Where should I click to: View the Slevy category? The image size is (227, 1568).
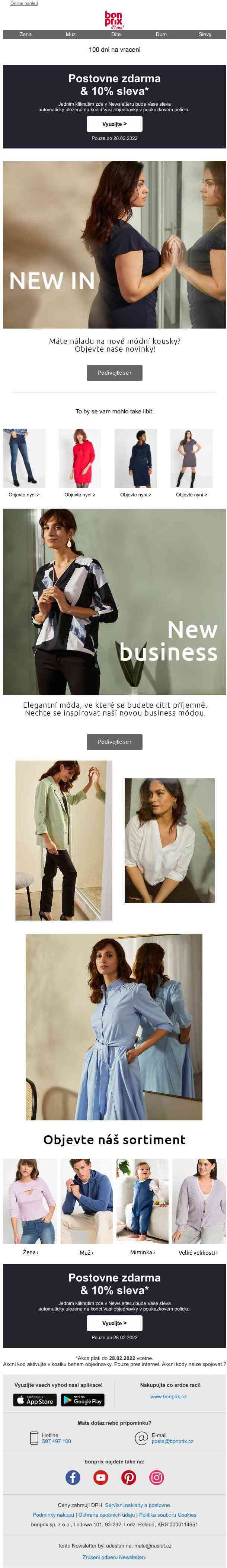(x=205, y=35)
